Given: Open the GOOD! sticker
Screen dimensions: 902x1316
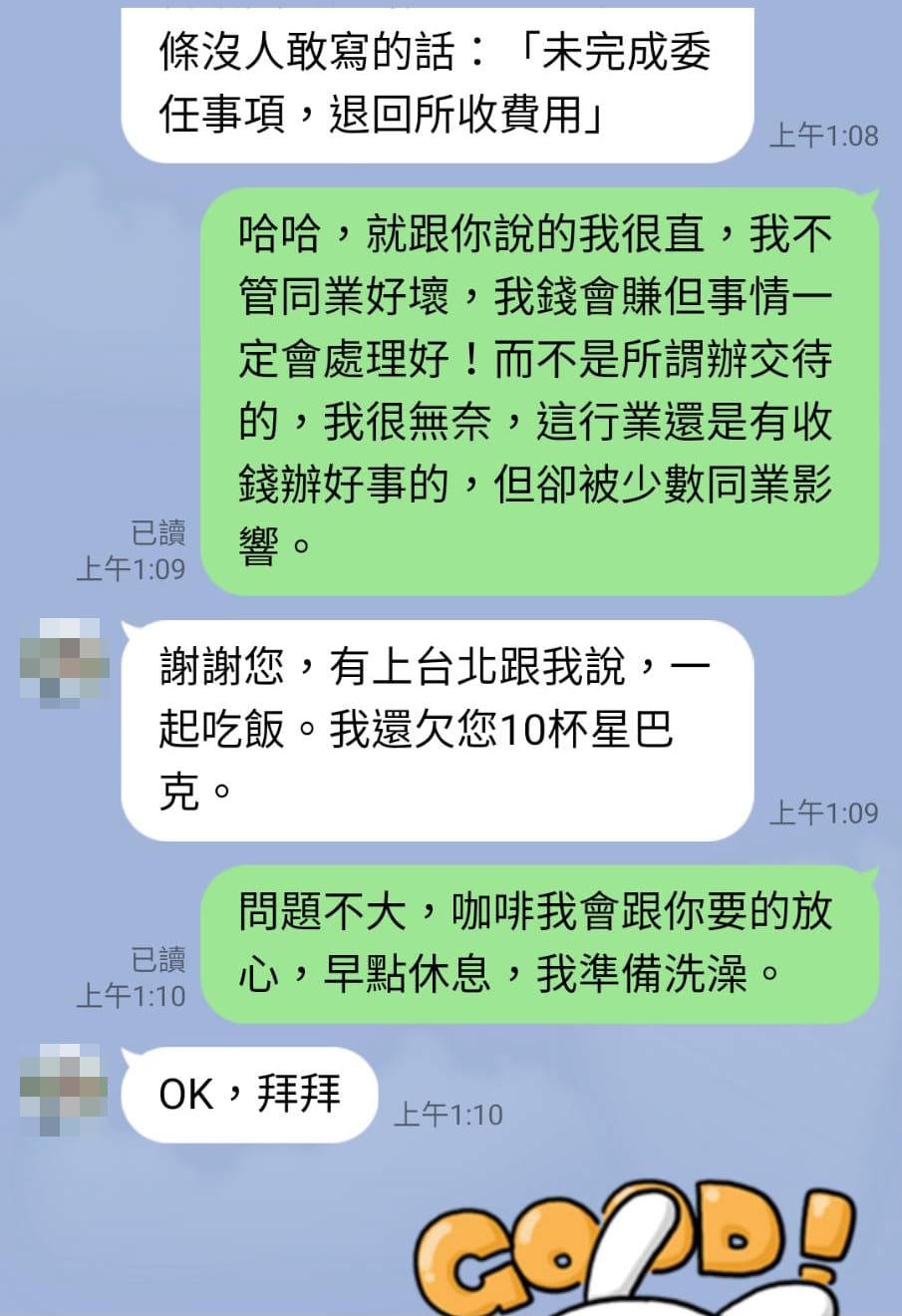Looking at the screenshot, I should click(635, 1251).
